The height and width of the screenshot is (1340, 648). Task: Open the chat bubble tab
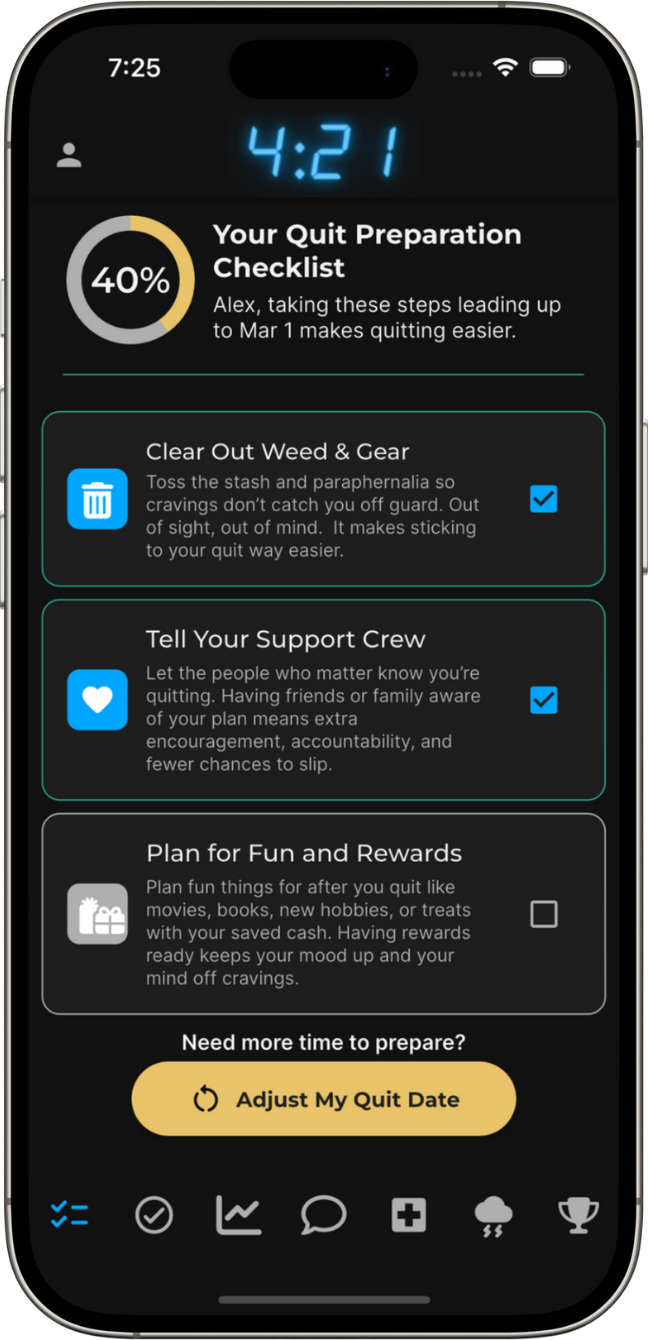pyautogui.click(x=323, y=1215)
